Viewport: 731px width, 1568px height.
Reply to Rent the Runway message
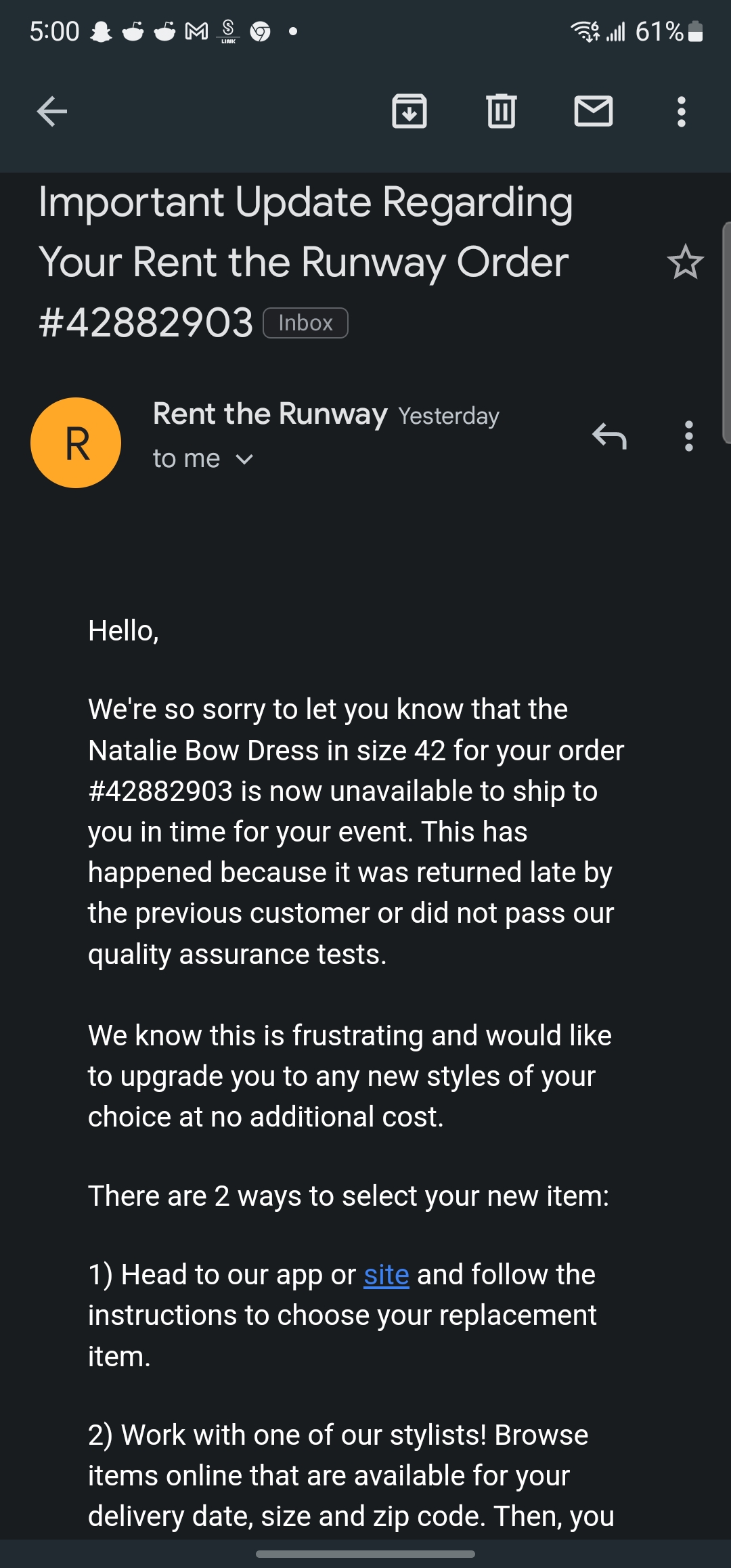pos(609,436)
